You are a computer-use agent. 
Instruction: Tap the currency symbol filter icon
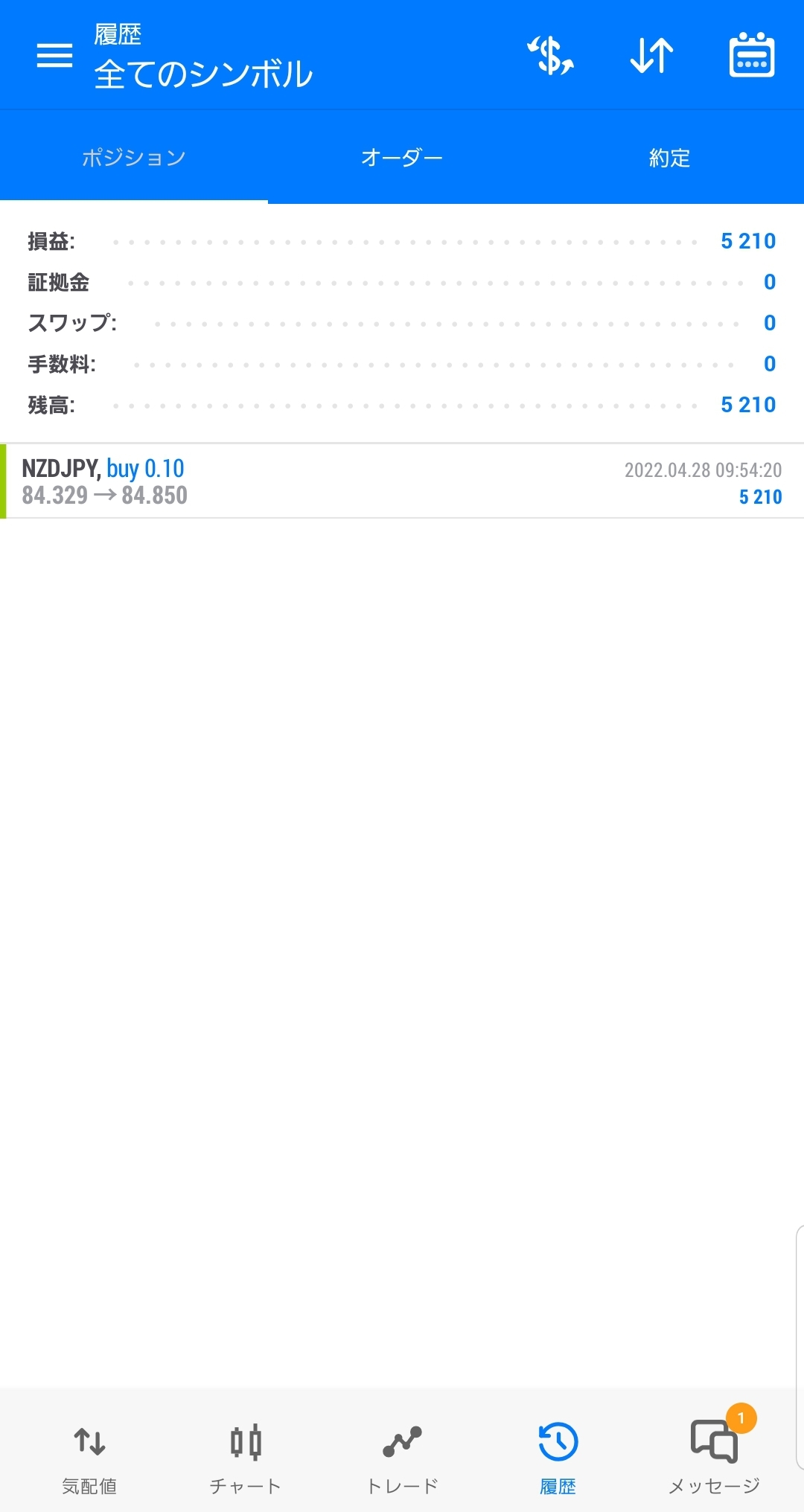click(551, 56)
